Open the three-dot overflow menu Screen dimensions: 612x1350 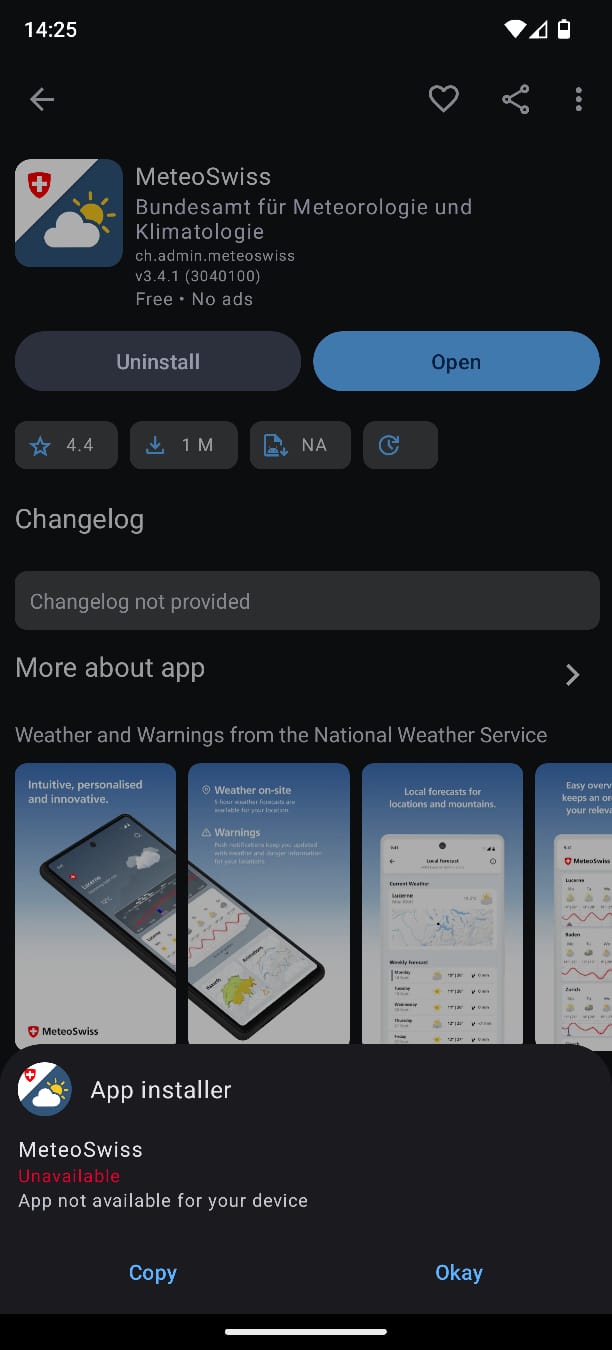point(578,99)
